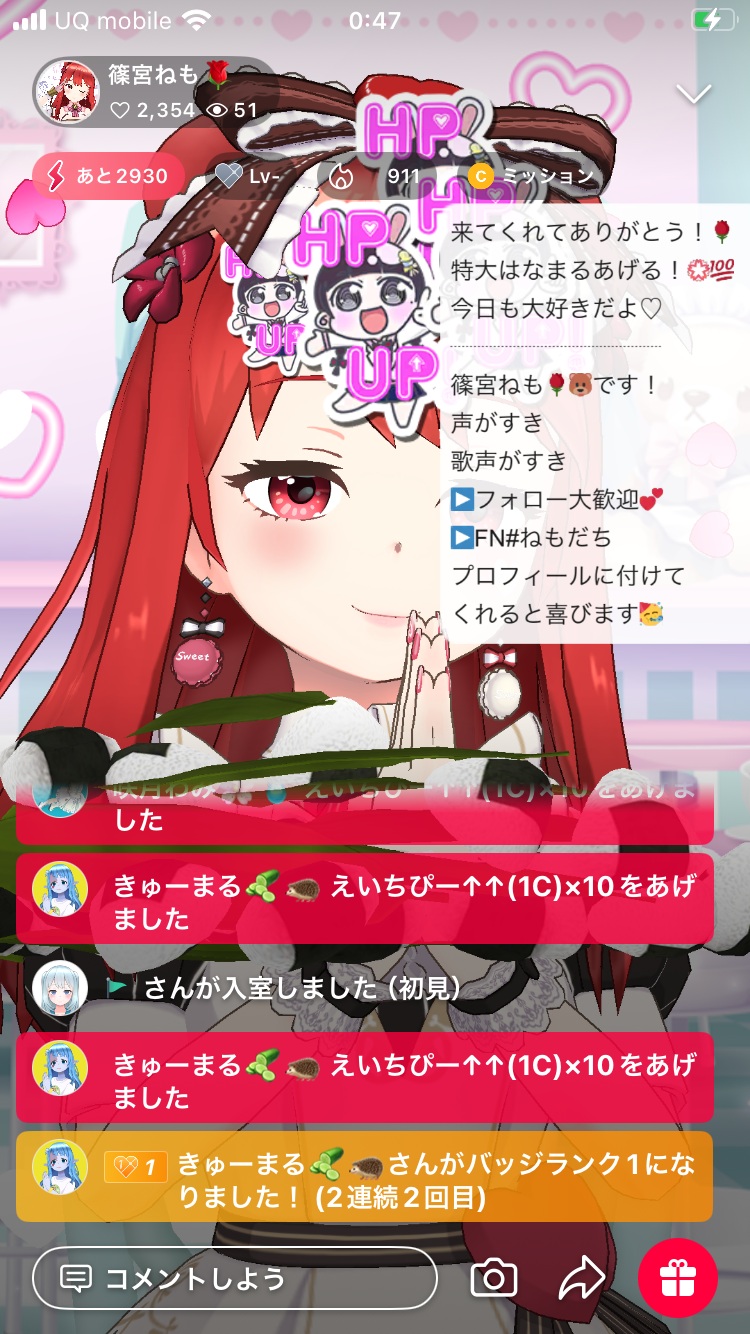Take a screenshot with the camera icon
This screenshot has height=1334, width=750.
pos(494,1277)
